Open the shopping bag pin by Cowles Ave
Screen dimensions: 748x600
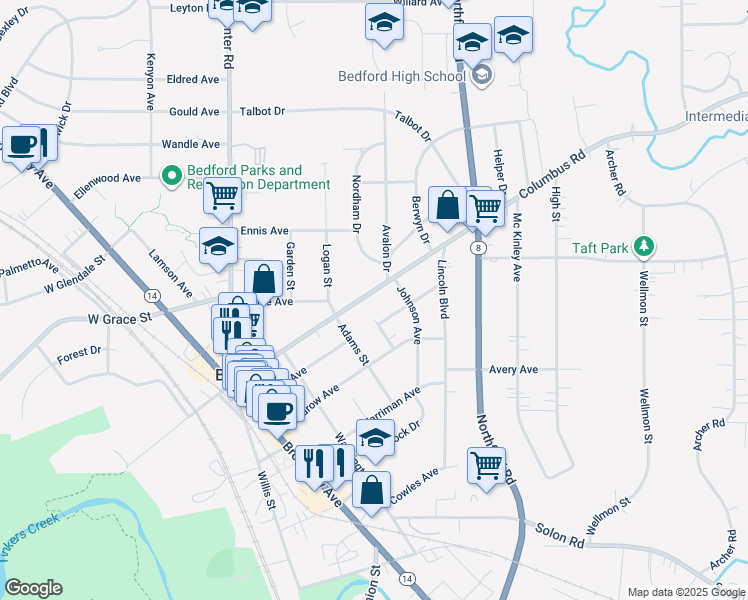pyautogui.click(x=371, y=490)
